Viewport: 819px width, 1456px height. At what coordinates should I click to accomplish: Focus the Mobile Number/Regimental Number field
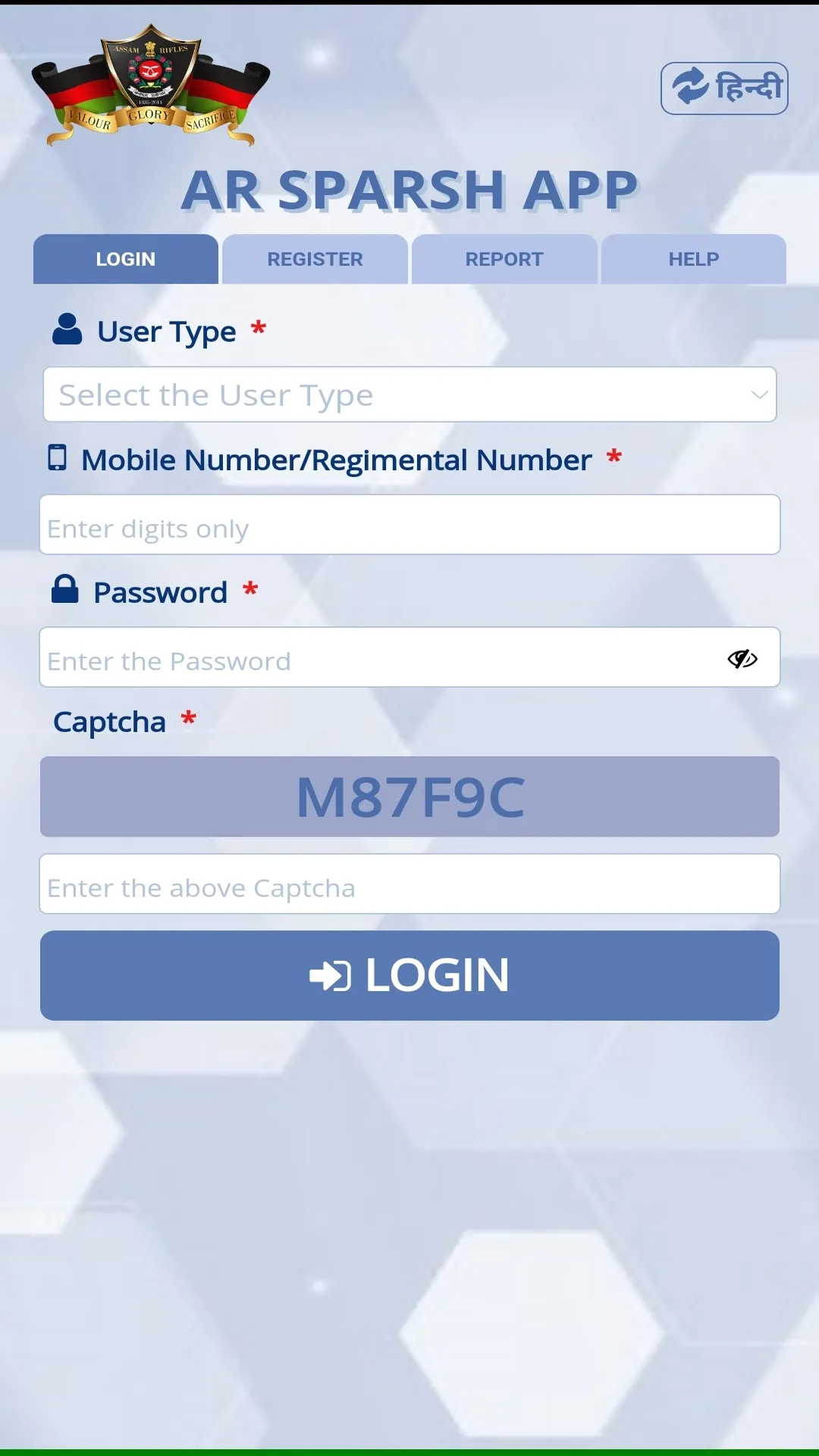[409, 525]
